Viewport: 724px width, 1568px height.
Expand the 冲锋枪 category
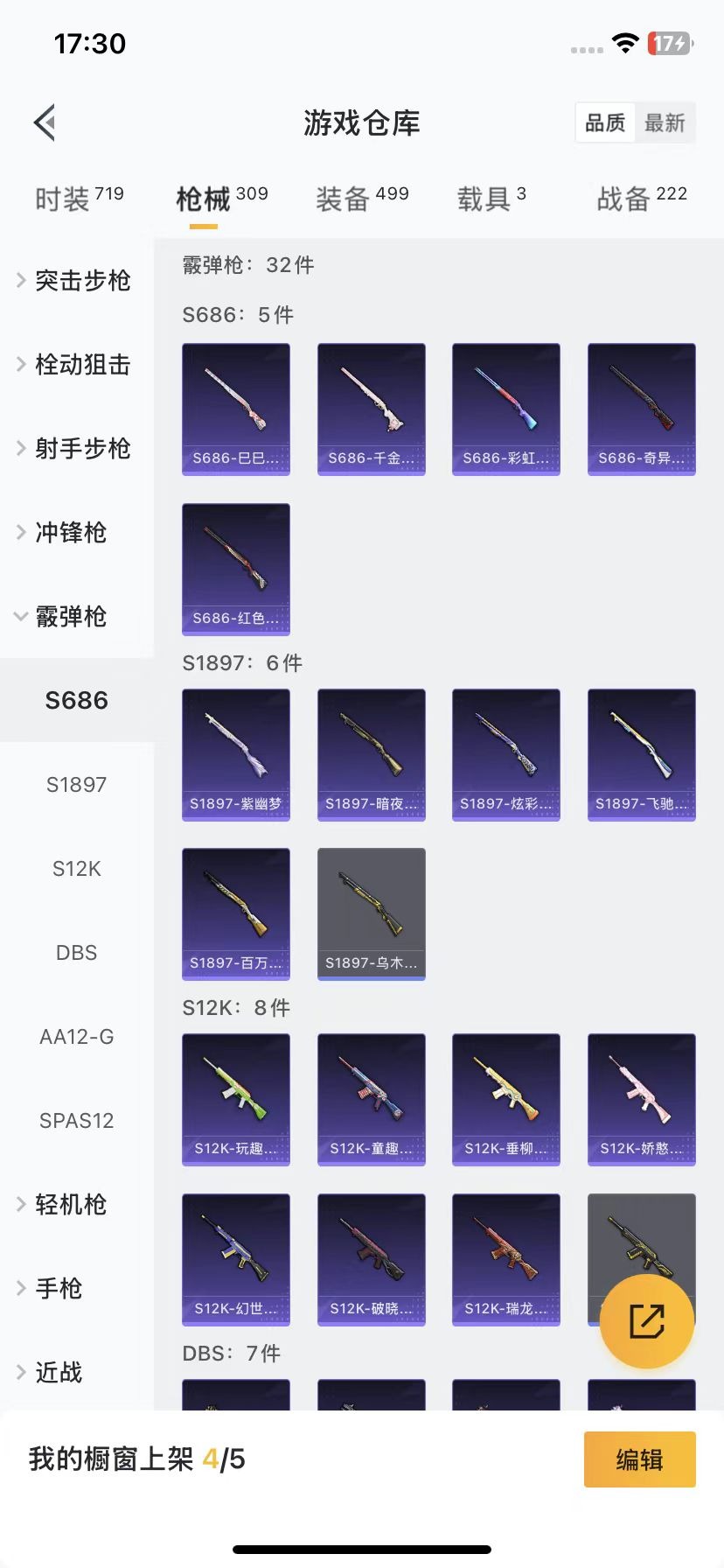pyautogui.click(x=70, y=532)
